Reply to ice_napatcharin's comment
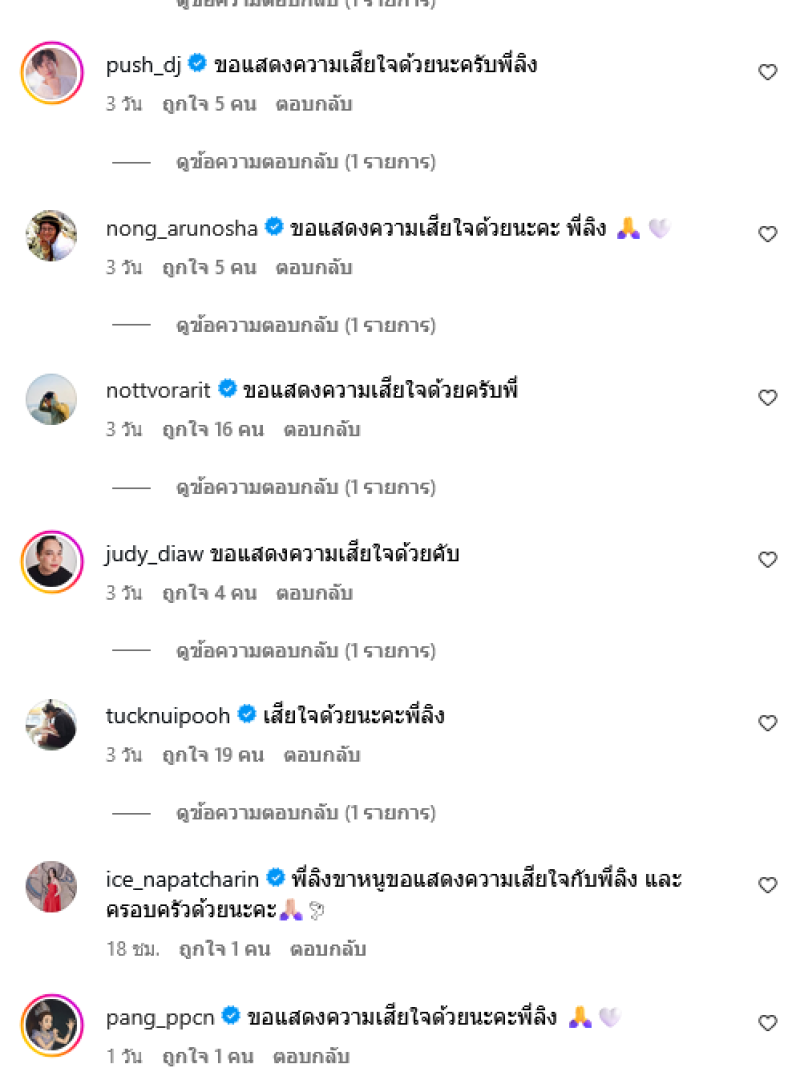The height and width of the screenshot is (1076, 800). tap(328, 949)
